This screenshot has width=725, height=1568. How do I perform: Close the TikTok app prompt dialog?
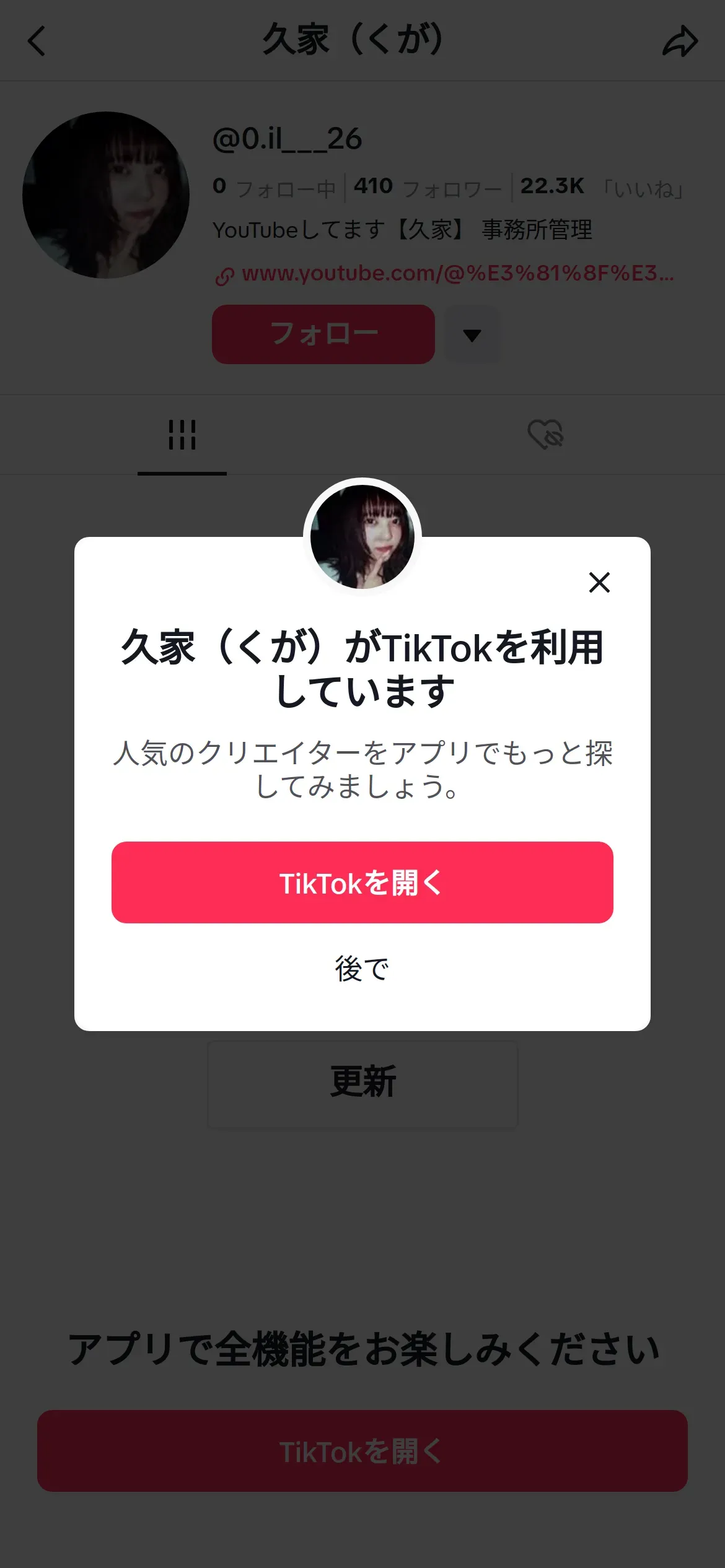(599, 582)
